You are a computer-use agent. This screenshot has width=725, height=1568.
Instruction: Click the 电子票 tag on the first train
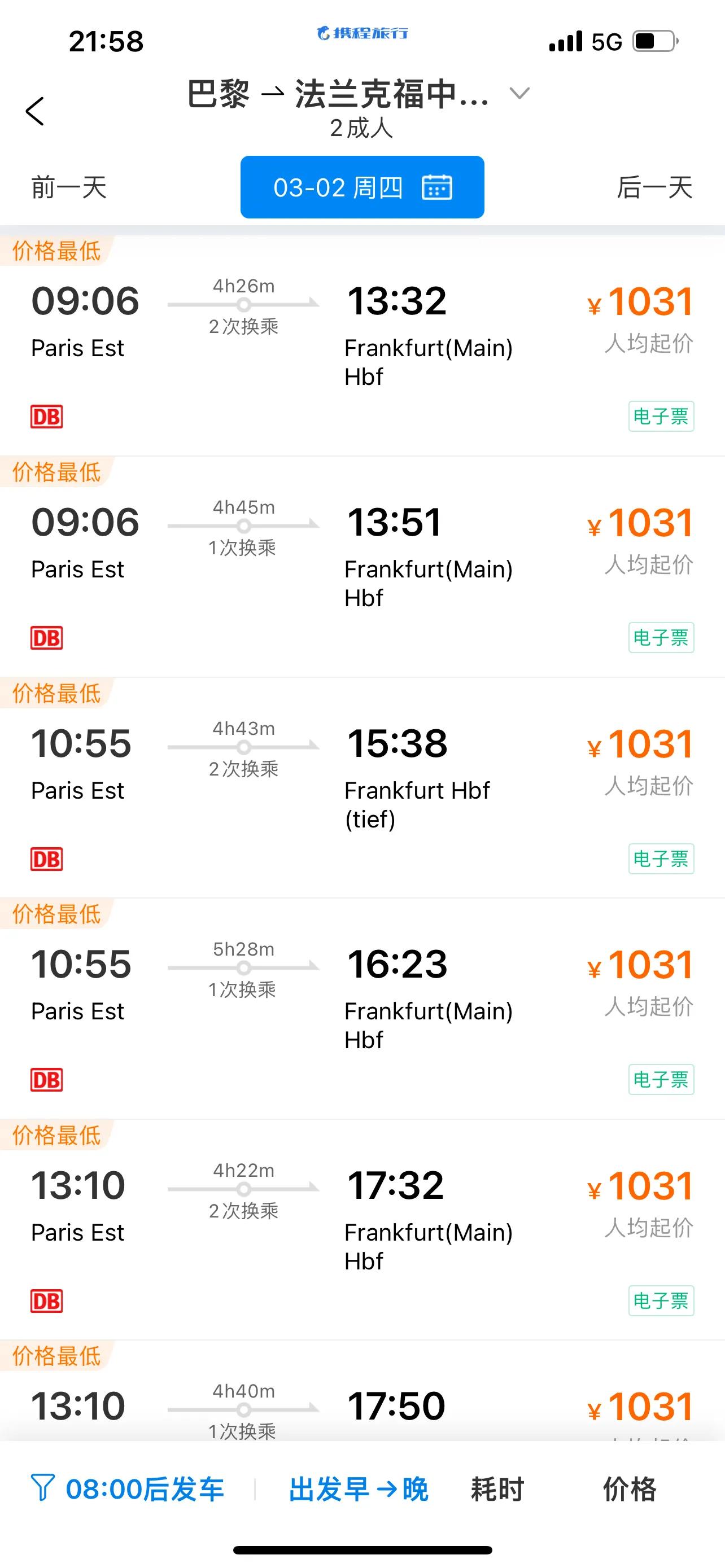pyautogui.click(x=661, y=417)
